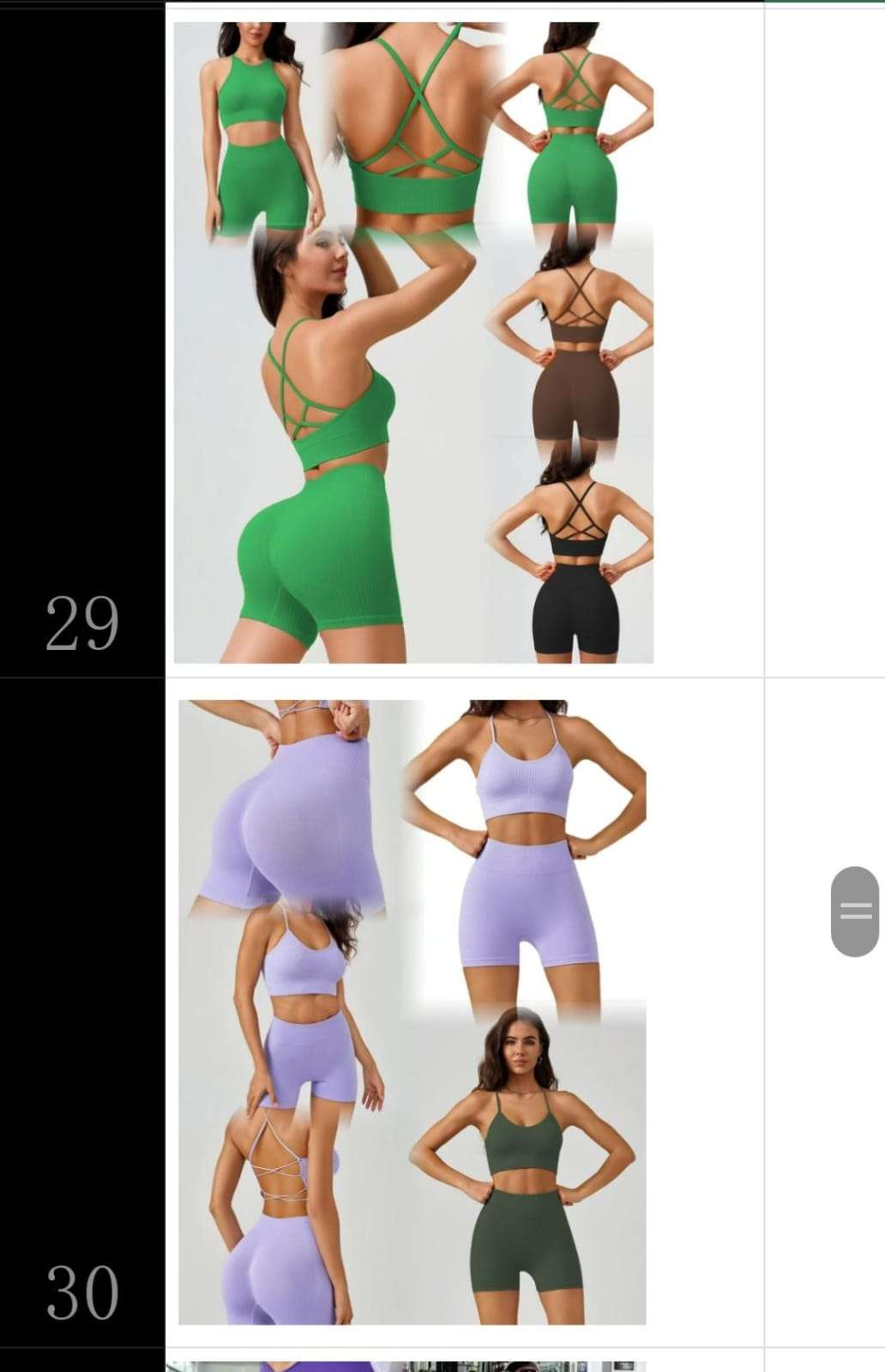The height and width of the screenshot is (1372, 885).
Task: Select the row 30 header
Action: [x=81, y=1291]
